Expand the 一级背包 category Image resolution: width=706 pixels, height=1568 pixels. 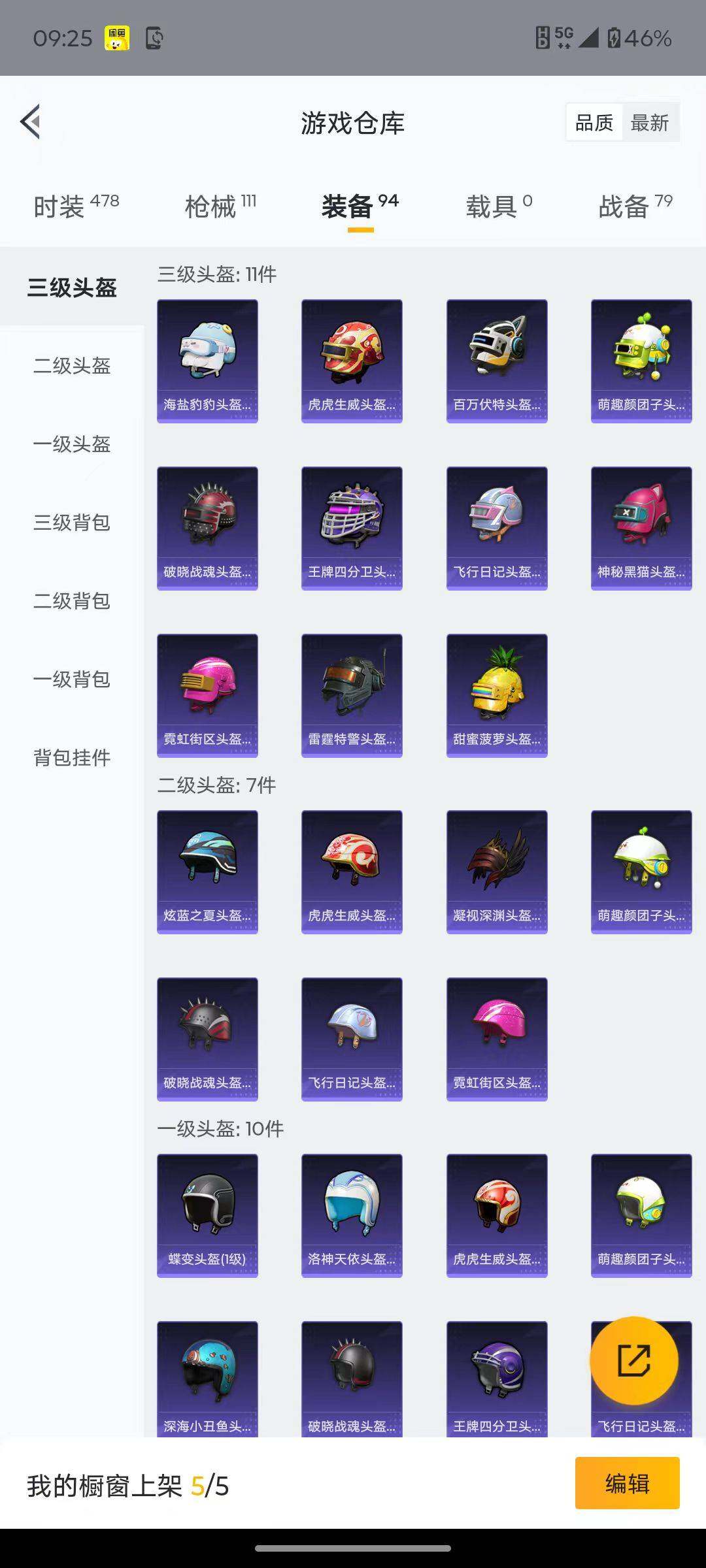[x=72, y=680]
